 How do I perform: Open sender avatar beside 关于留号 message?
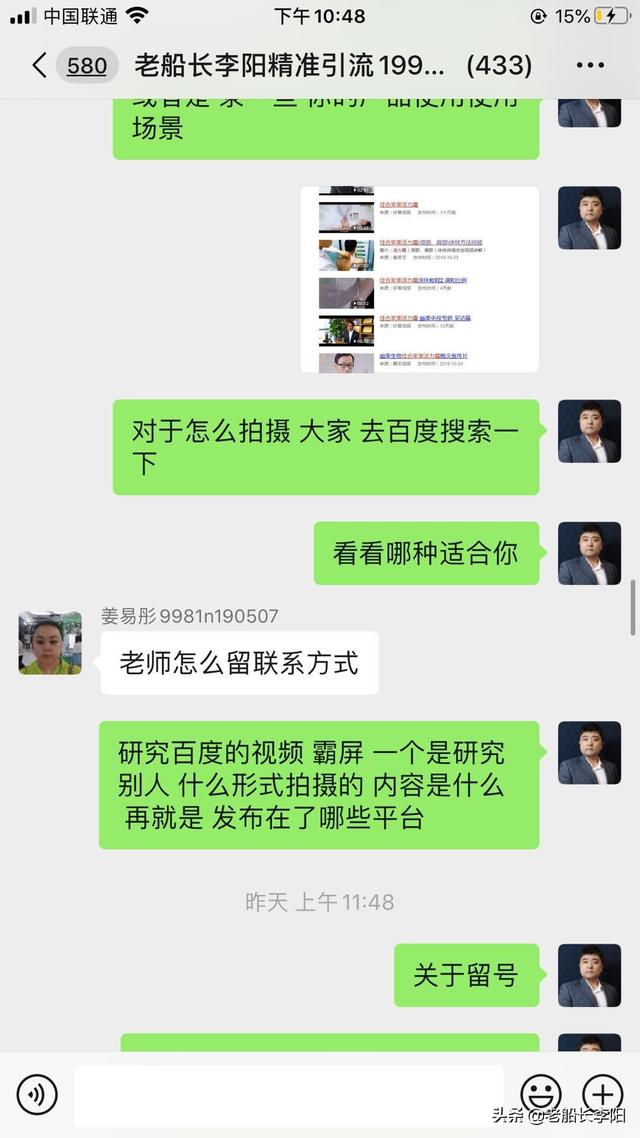click(589, 975)
